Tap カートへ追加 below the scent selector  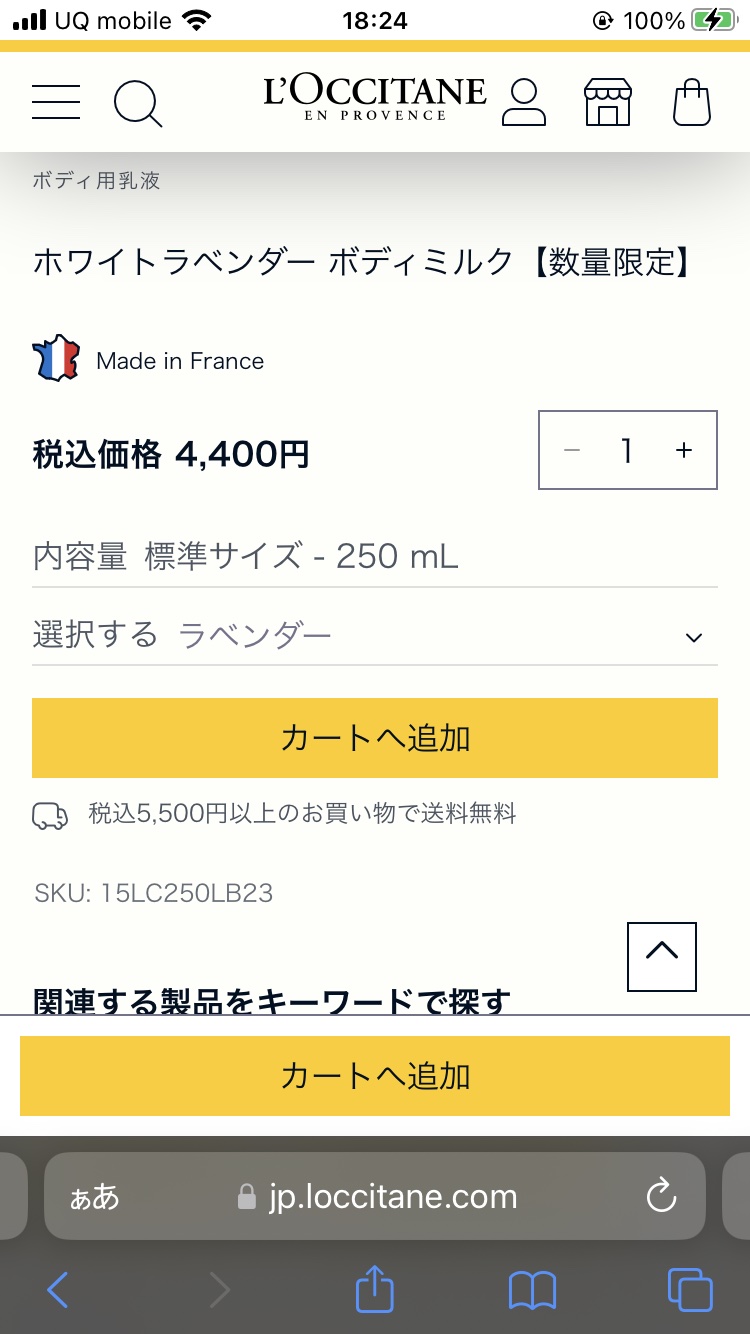coord(375,738)
